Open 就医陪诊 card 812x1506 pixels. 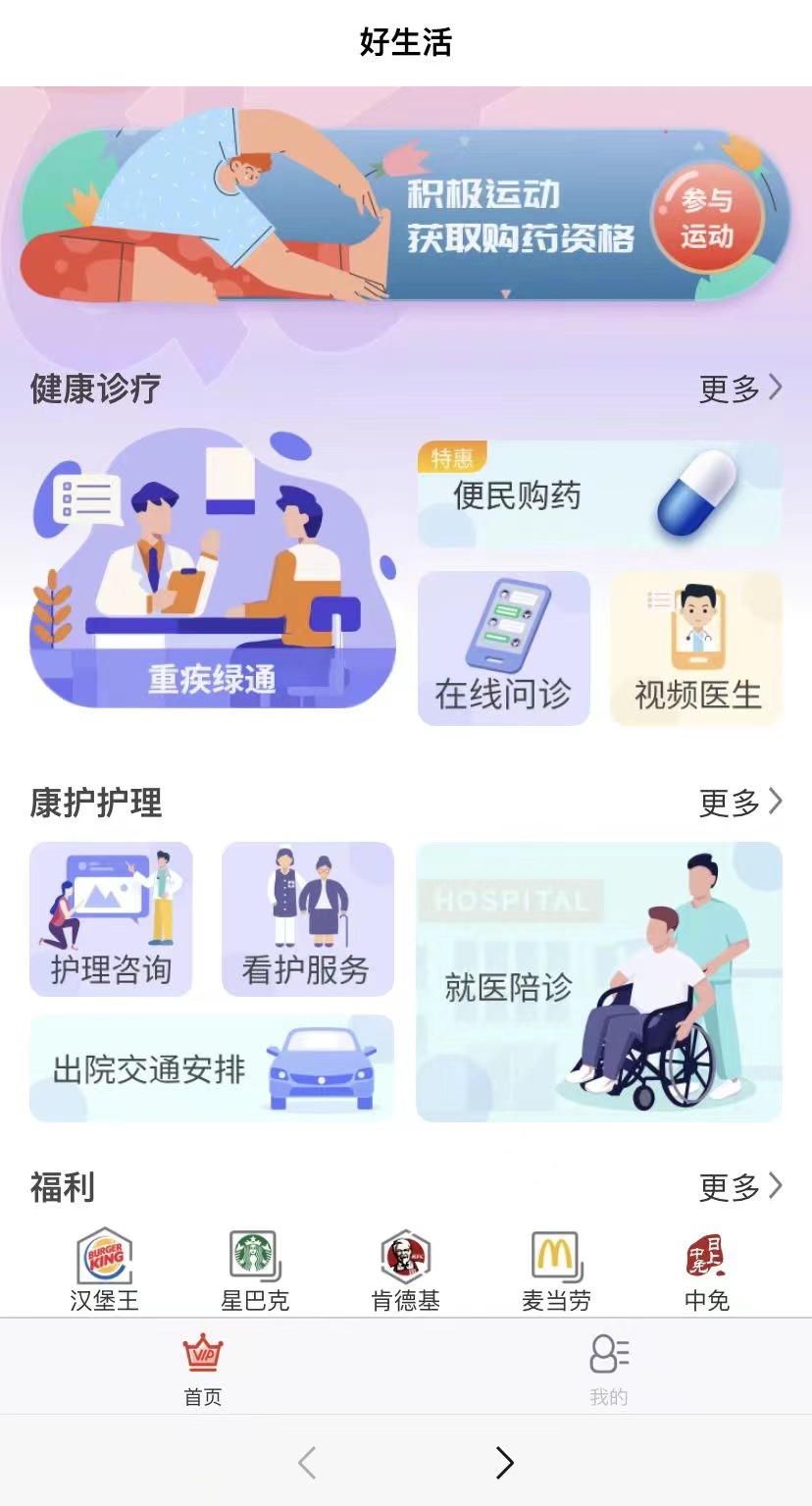pos(598,982)
